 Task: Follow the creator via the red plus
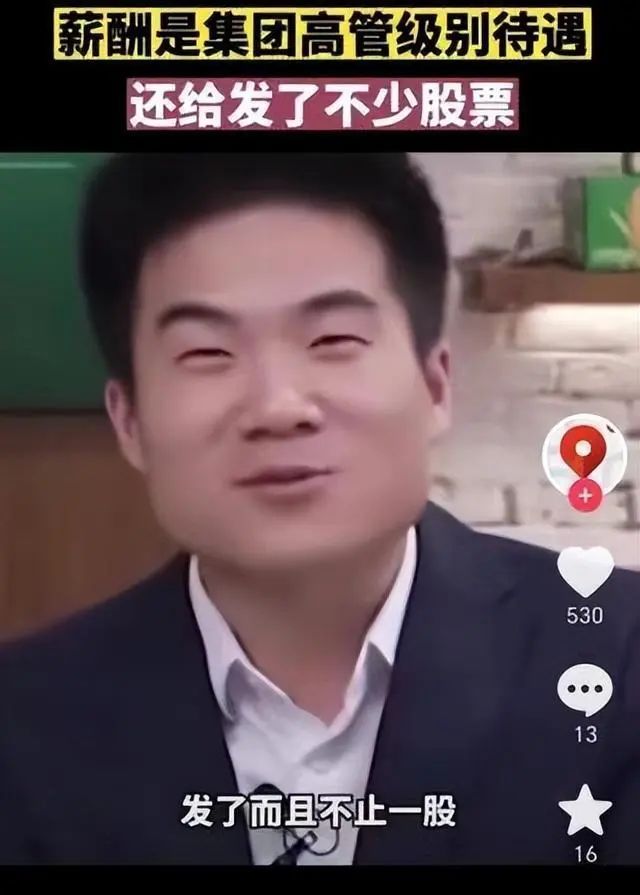pos(585,496)
